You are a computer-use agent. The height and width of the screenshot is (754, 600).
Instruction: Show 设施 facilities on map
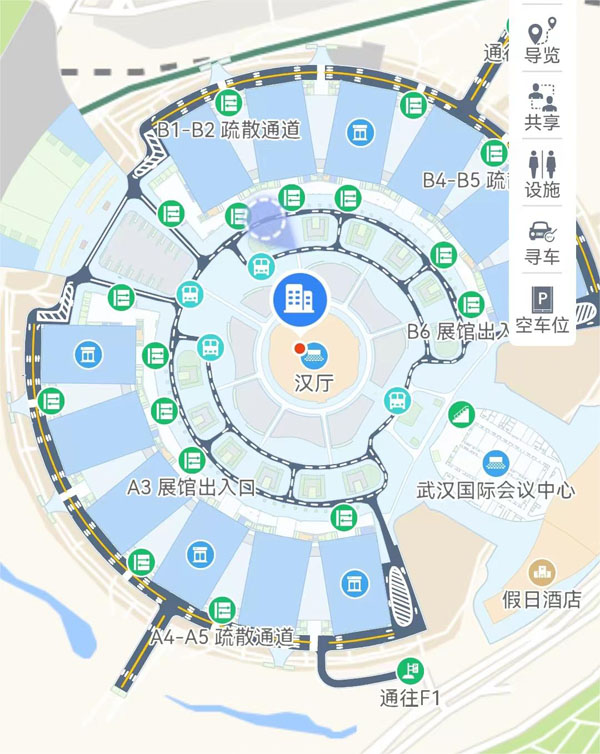(542, 174)
